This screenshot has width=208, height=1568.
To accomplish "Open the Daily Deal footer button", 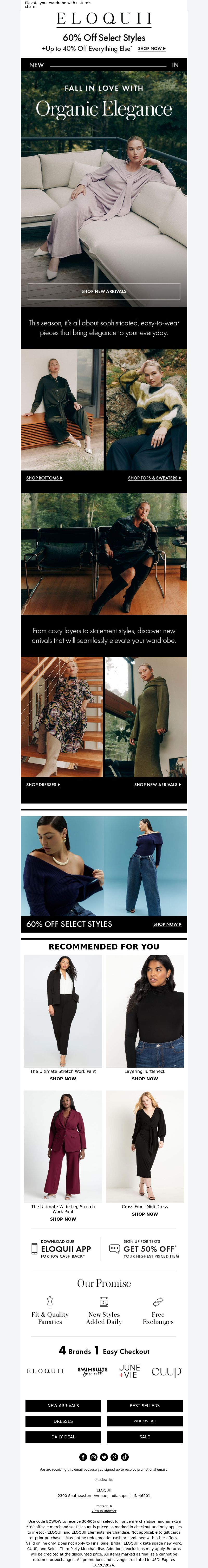I will pos(63,1437).
